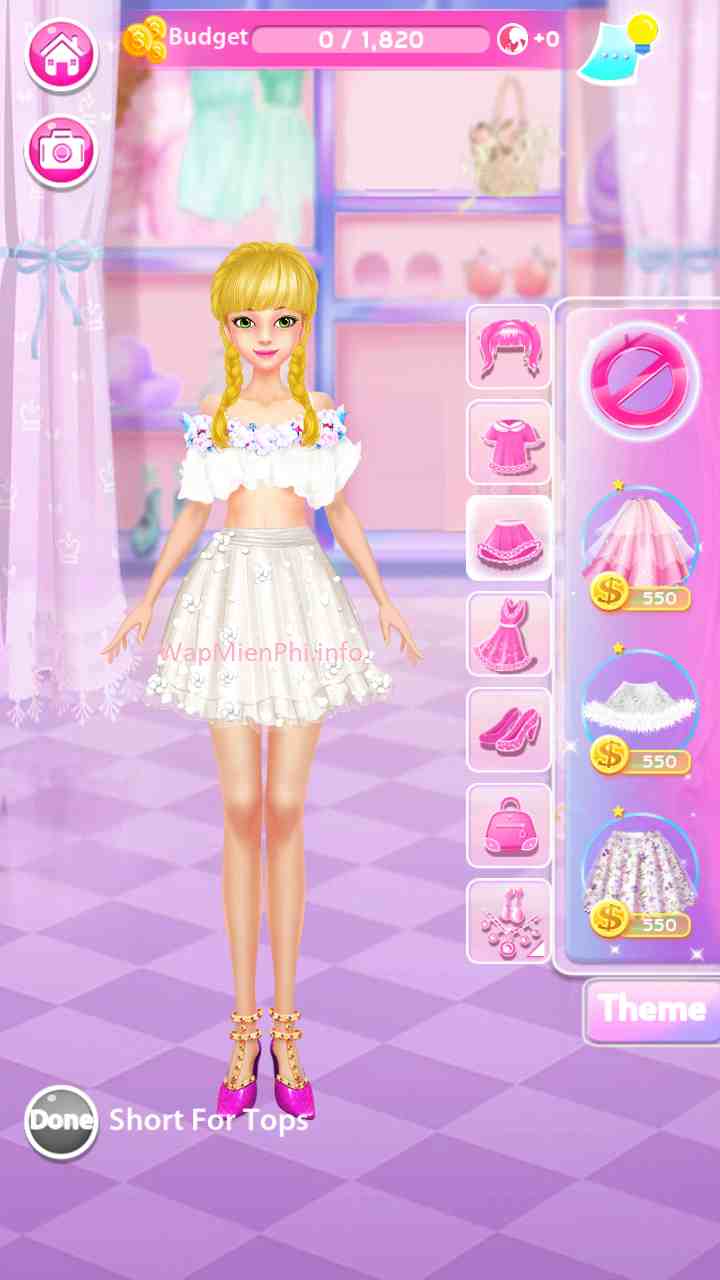Open the accessories category
Image resolution: width=720 pixels, height=1280 pixels.
tap(508, 922)
